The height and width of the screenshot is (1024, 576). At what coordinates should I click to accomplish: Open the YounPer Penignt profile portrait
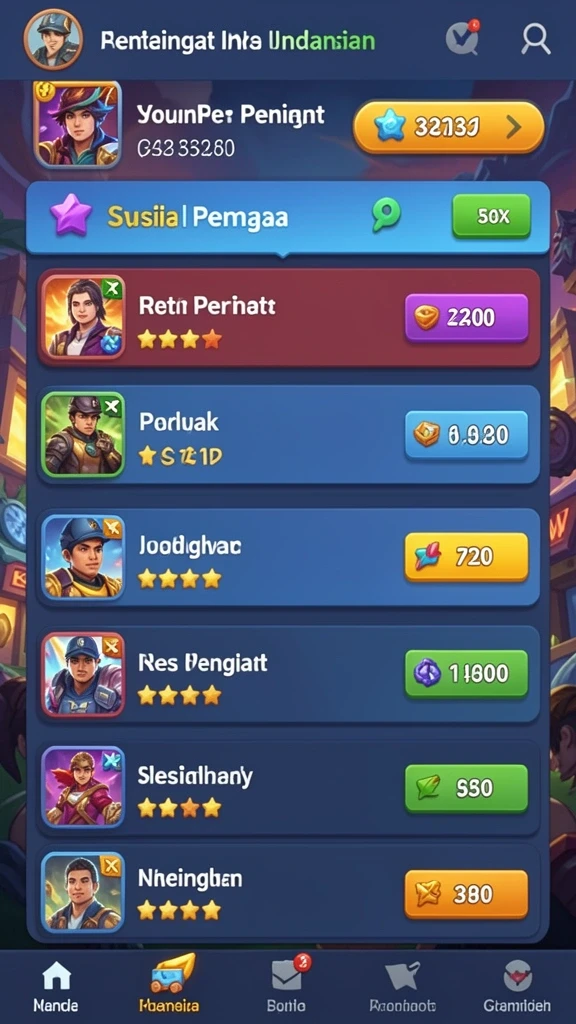coord(78,124)
